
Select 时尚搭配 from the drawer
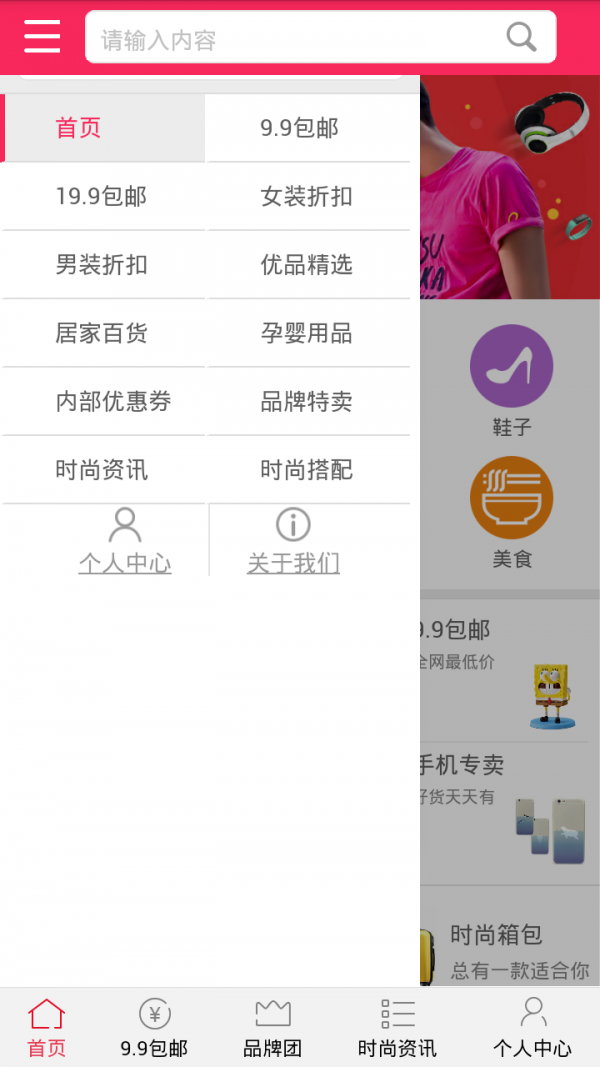(x=307, y=470)
